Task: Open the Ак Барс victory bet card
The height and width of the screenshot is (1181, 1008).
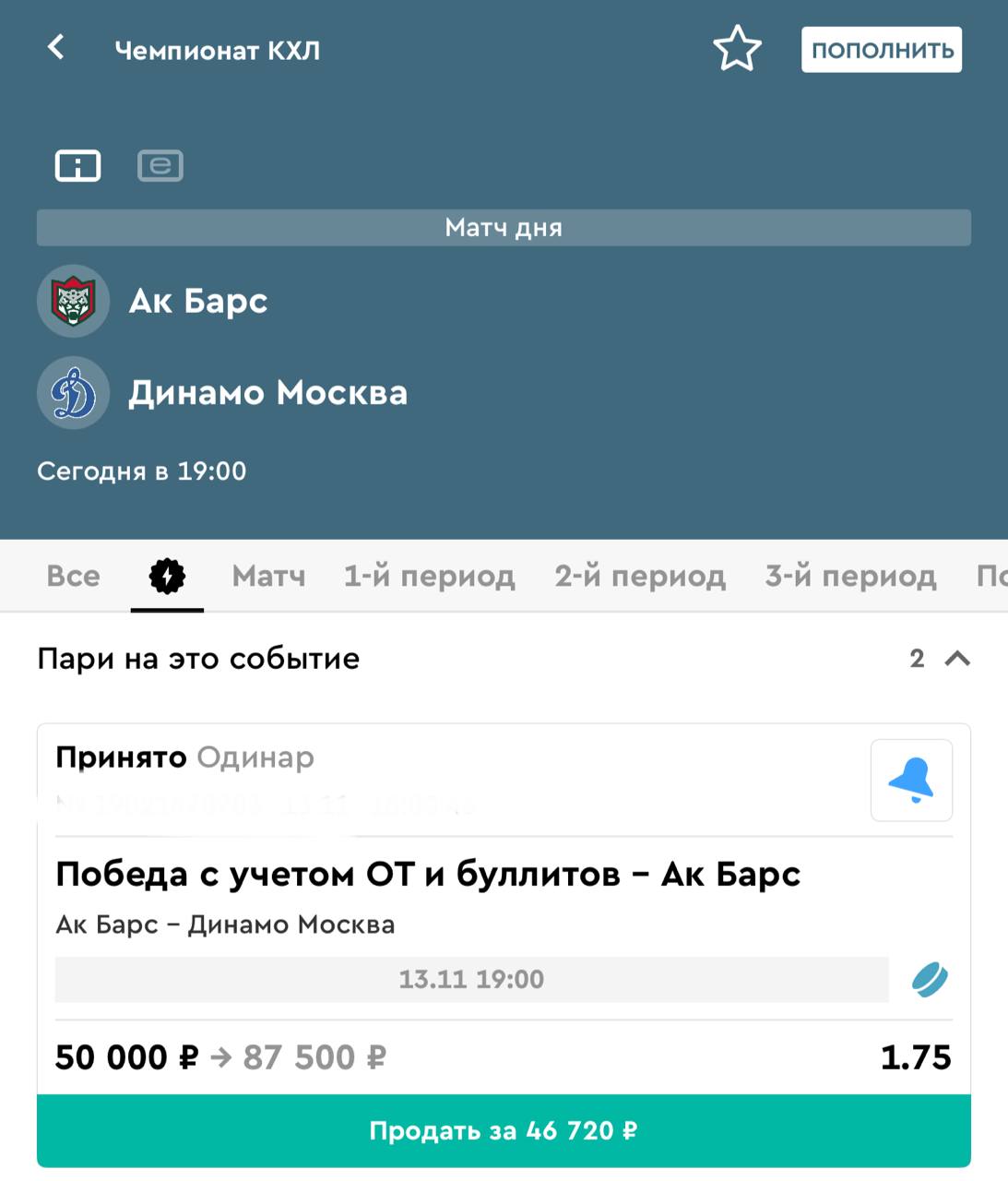Action: [x=427, y=874]
